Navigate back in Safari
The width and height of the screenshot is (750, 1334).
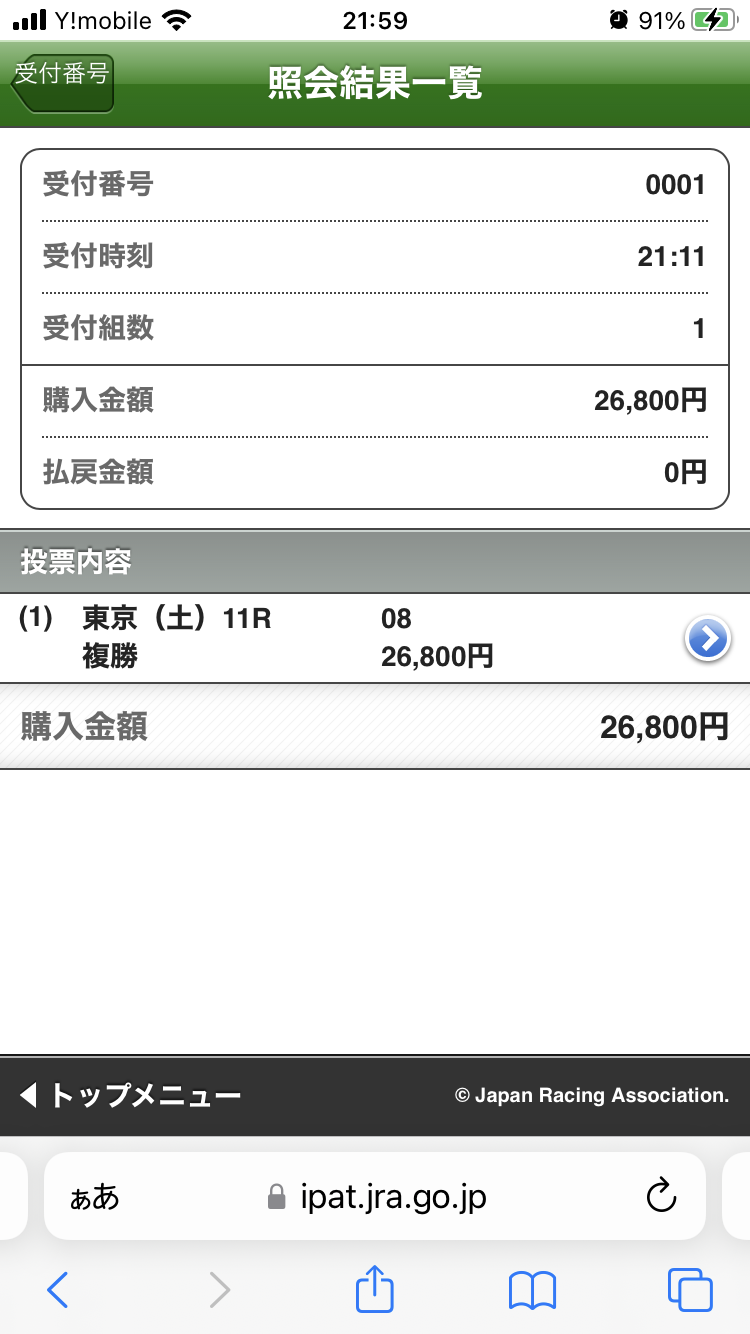coord(58,1290)
